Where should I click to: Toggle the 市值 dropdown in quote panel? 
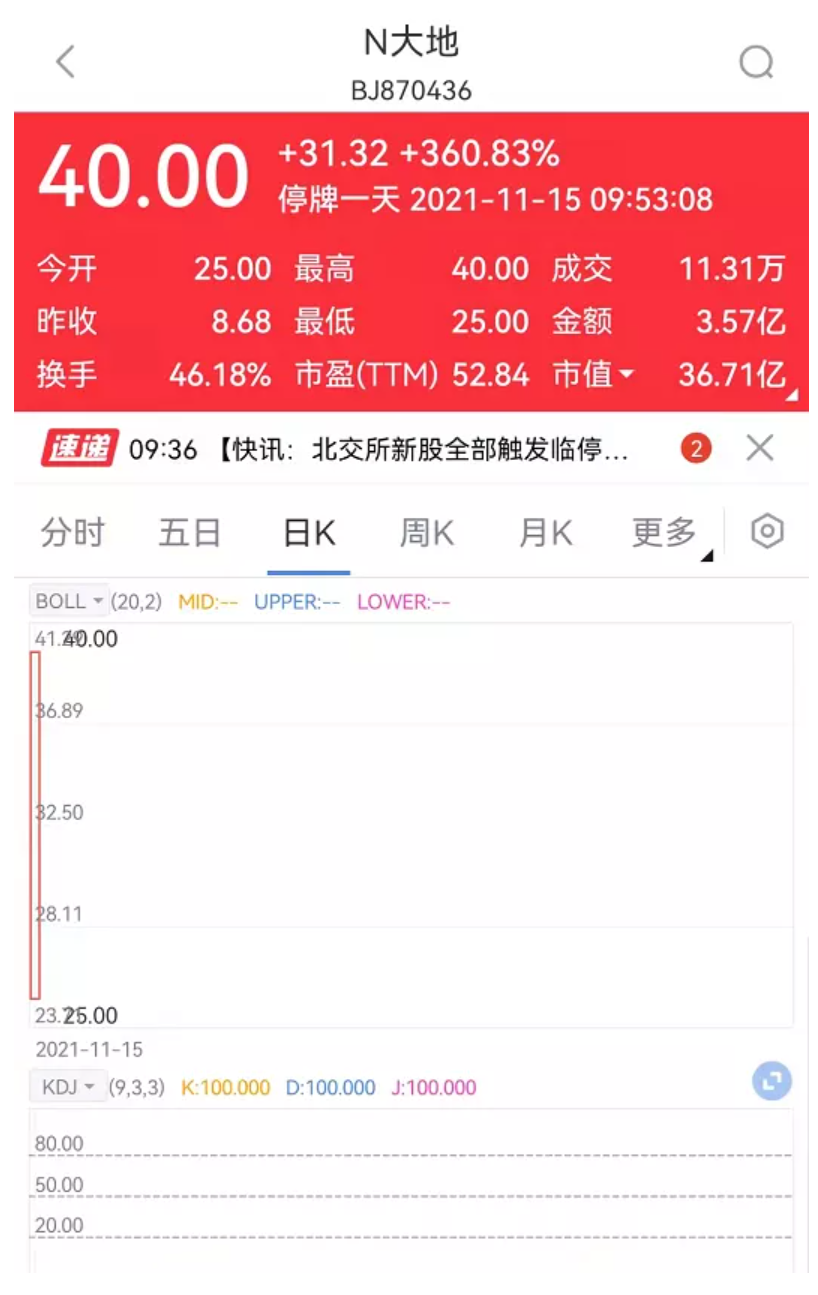[593, 375]
